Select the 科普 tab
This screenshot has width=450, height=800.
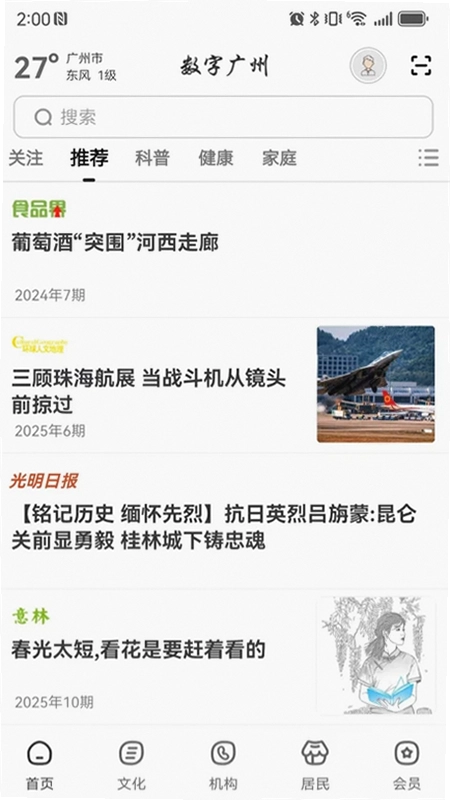click(x=152, y=158)
